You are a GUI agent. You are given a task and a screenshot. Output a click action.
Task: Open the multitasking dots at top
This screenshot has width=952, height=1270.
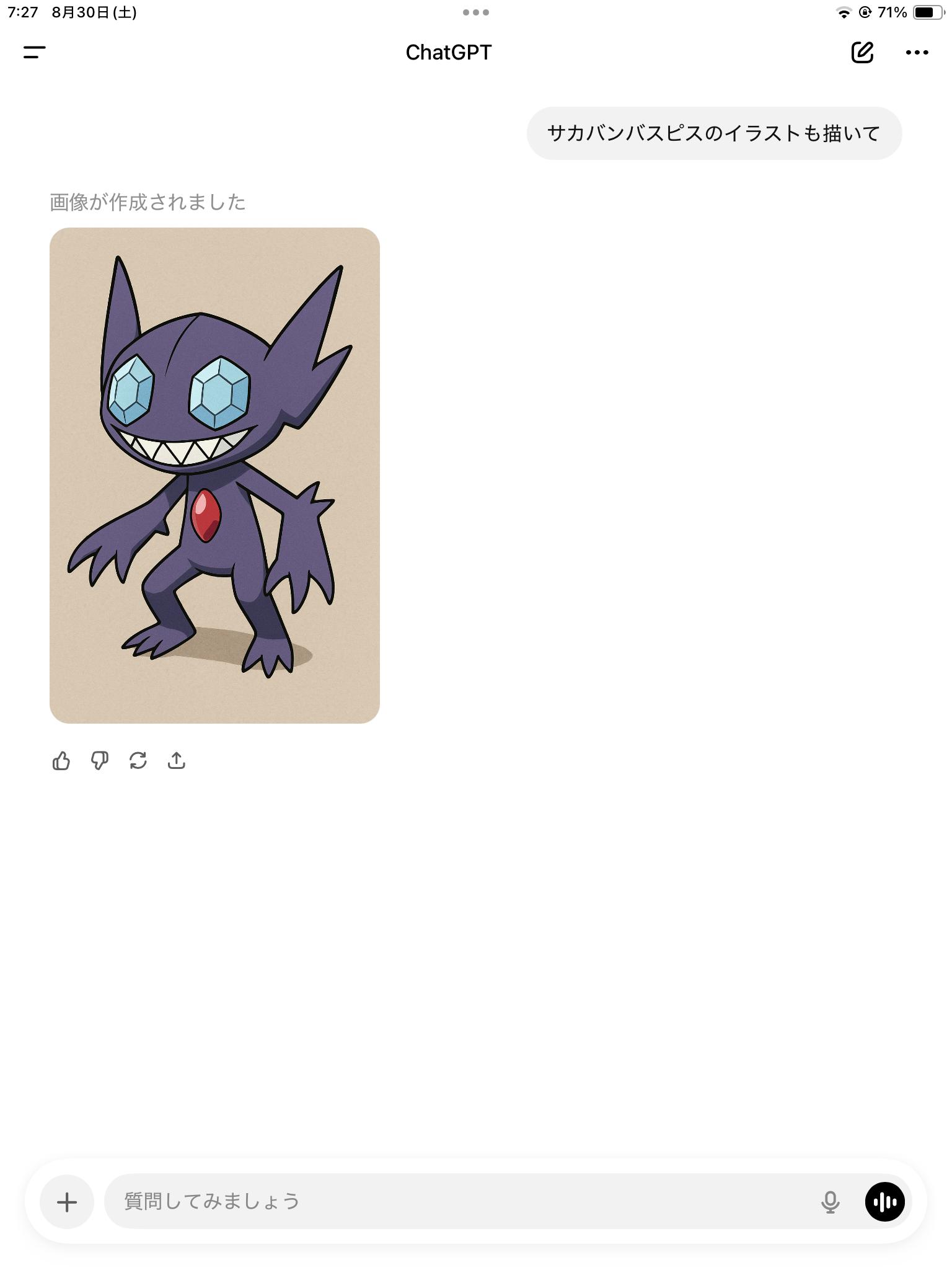(476, 12)
